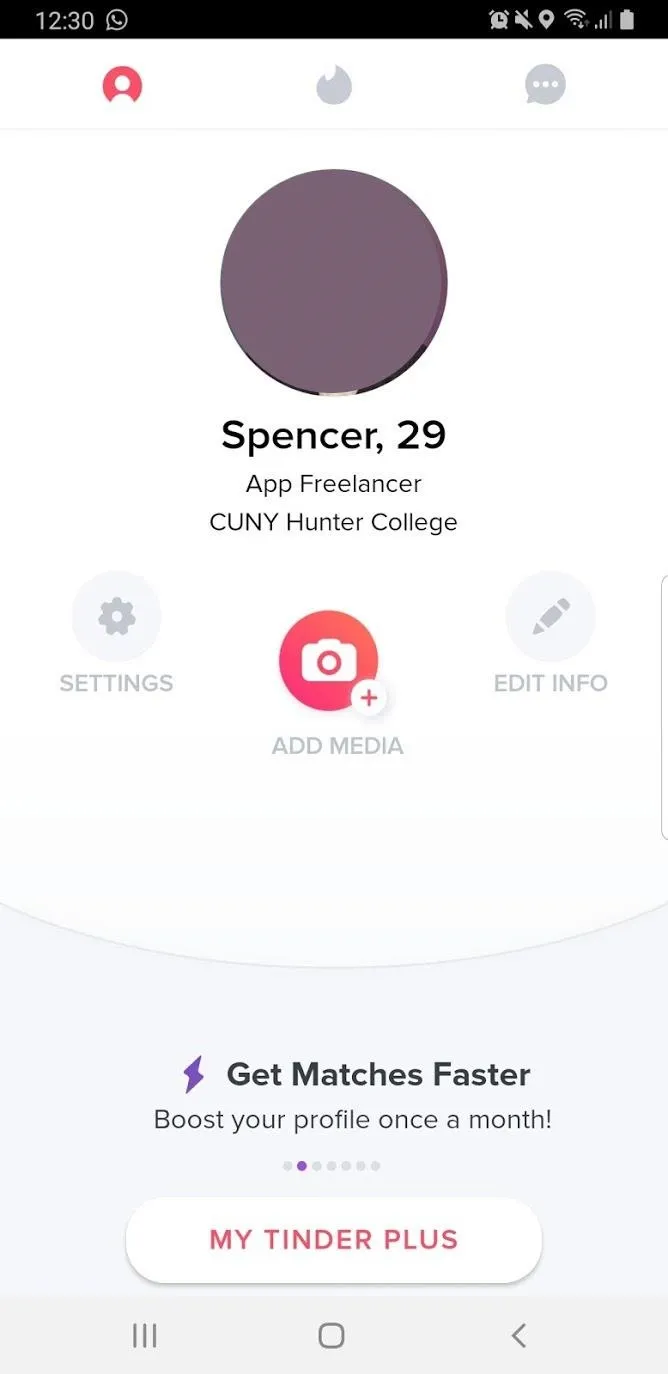Go back using system navigation
This screenshot has height=1374, width=668.
[x=518, y=1335]
